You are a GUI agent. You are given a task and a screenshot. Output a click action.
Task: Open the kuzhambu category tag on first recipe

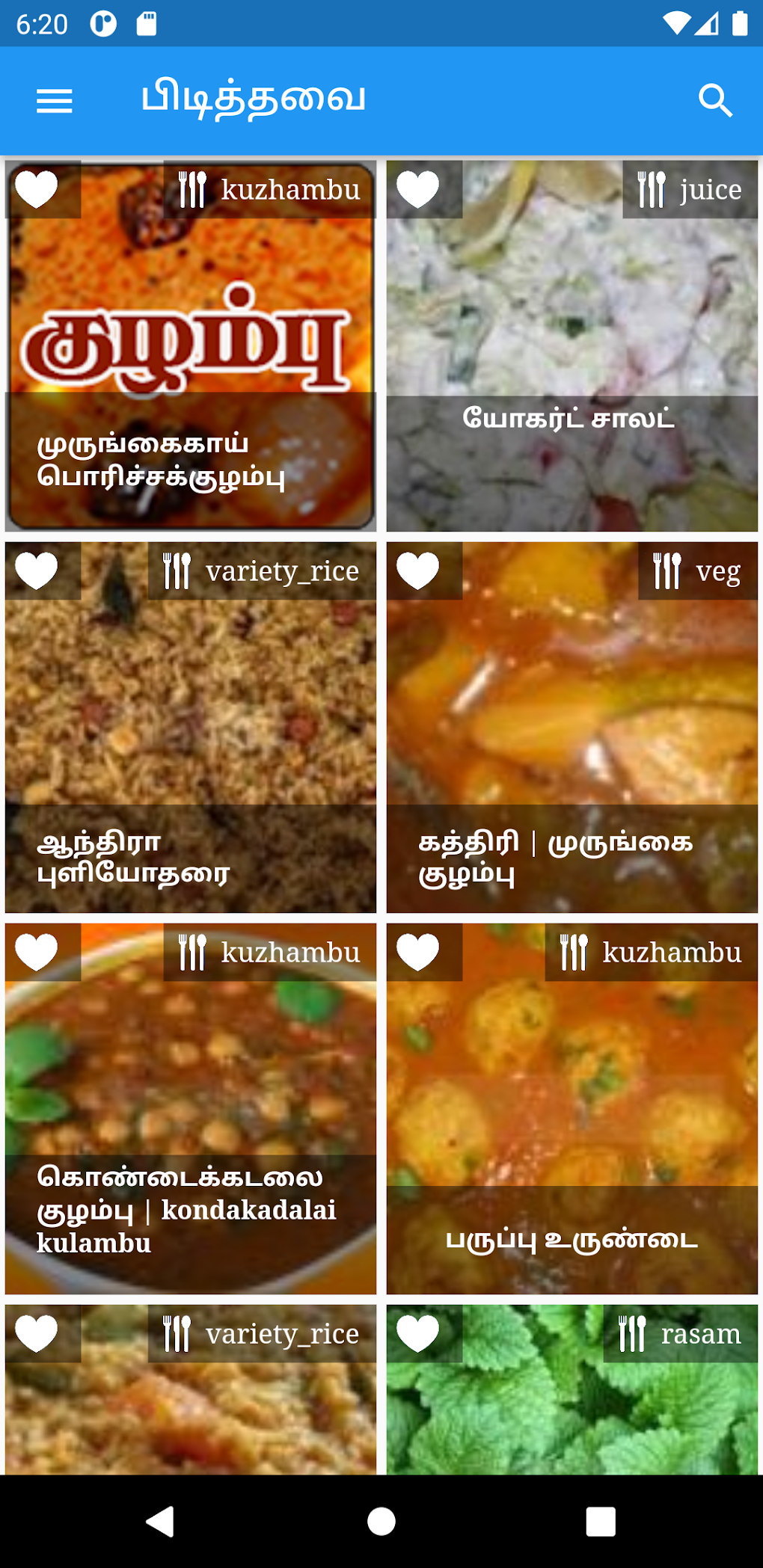coord(291,189)
